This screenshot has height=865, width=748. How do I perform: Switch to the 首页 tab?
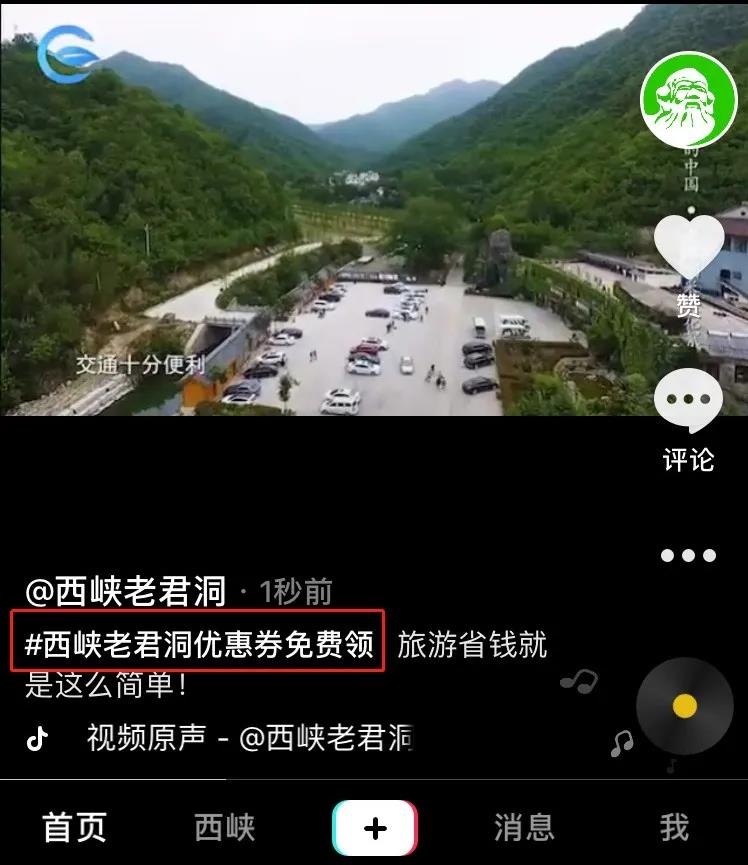pos(74,827)
